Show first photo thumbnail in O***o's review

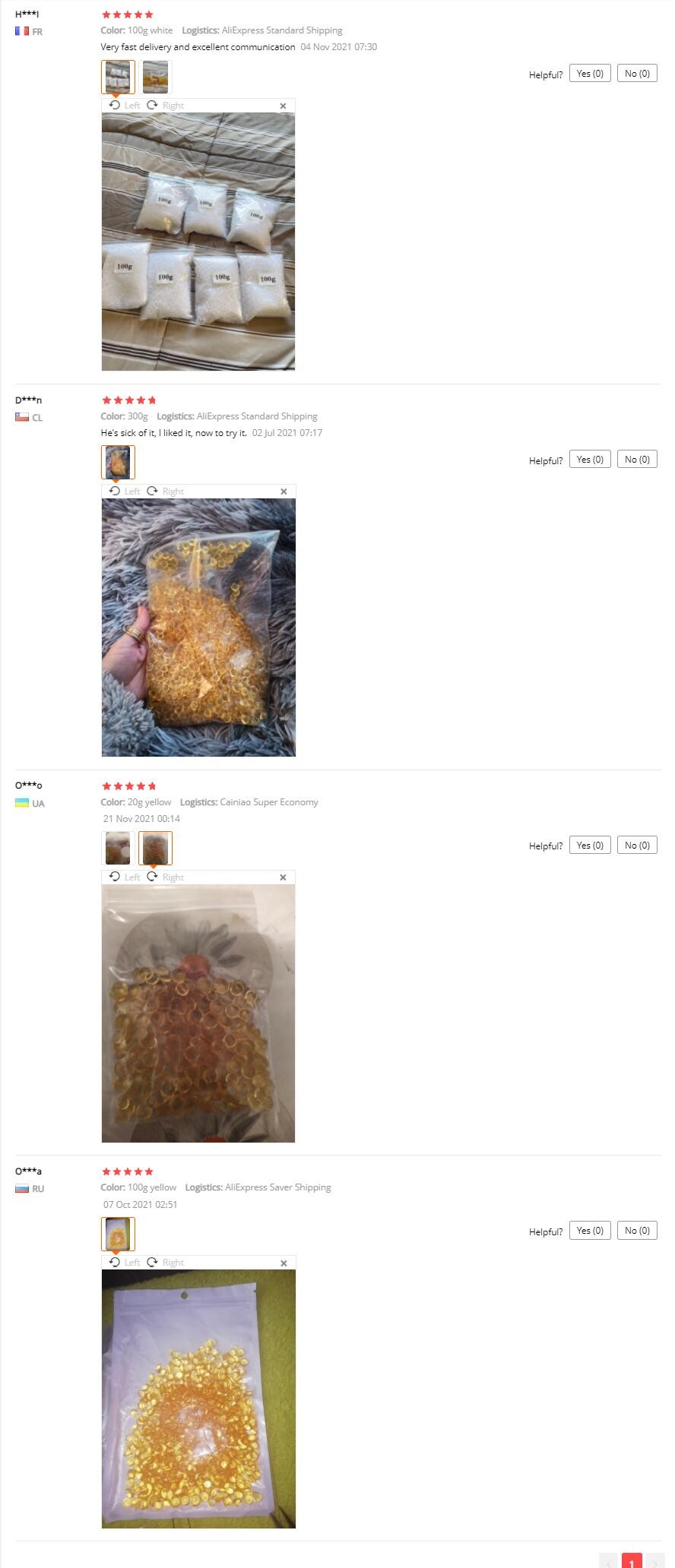[x=118, y=848]
